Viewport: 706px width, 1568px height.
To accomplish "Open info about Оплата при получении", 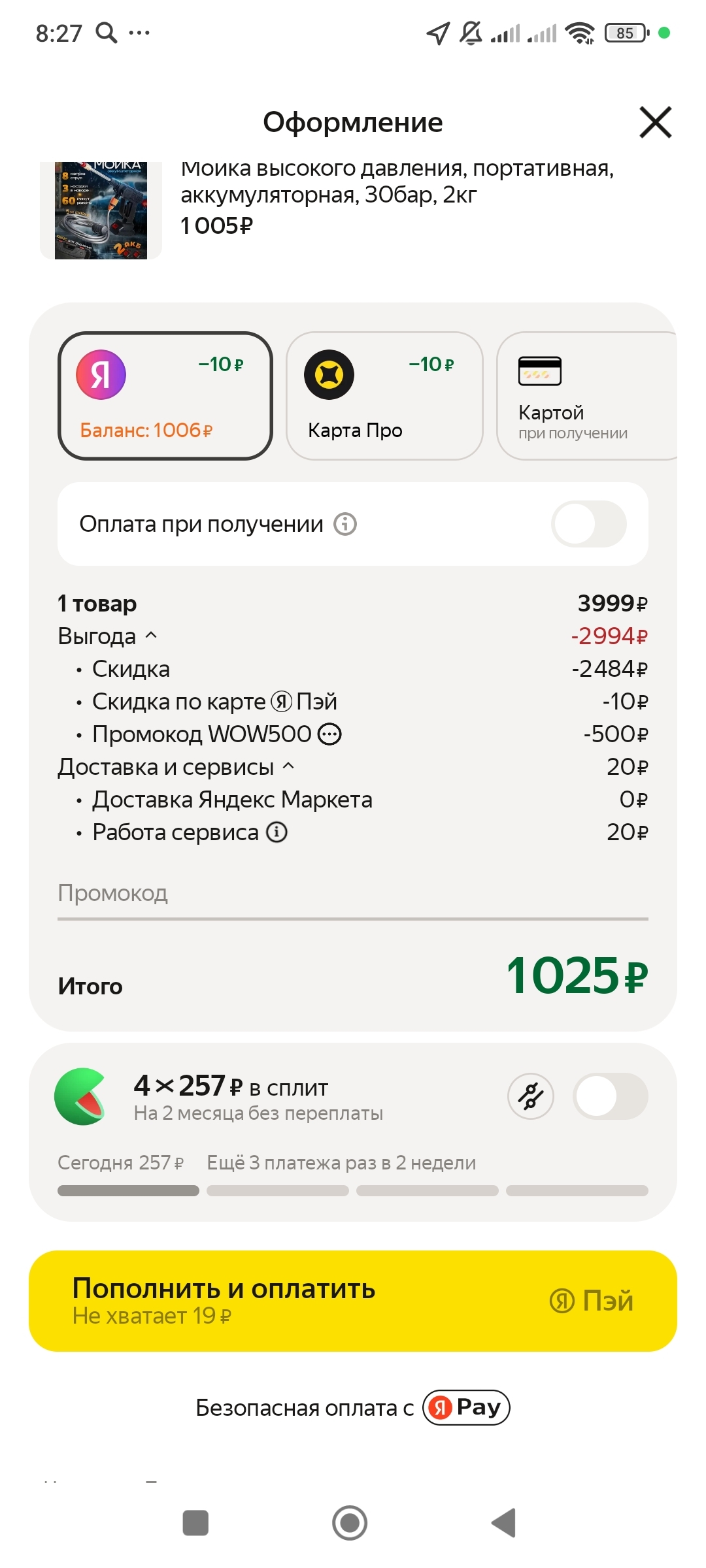I will pos(345,524).
